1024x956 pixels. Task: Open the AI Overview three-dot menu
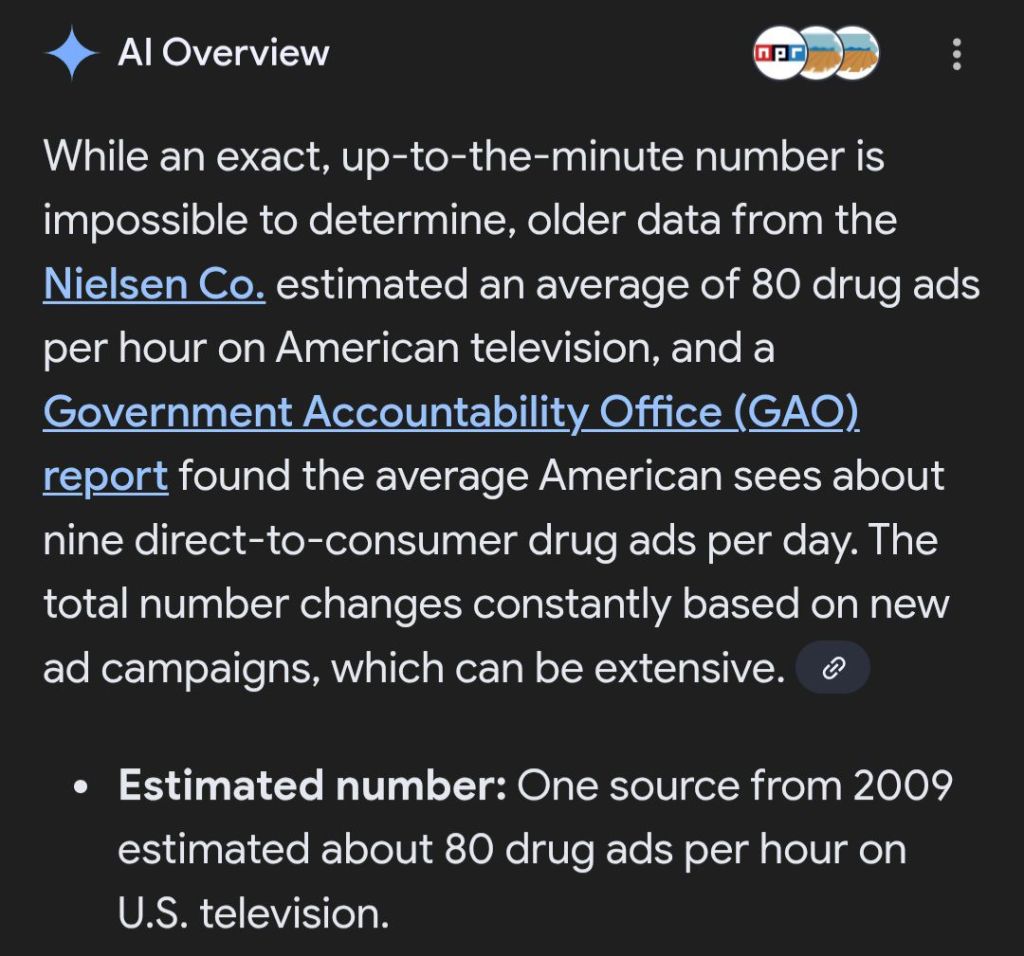click(x=956, y=54)
